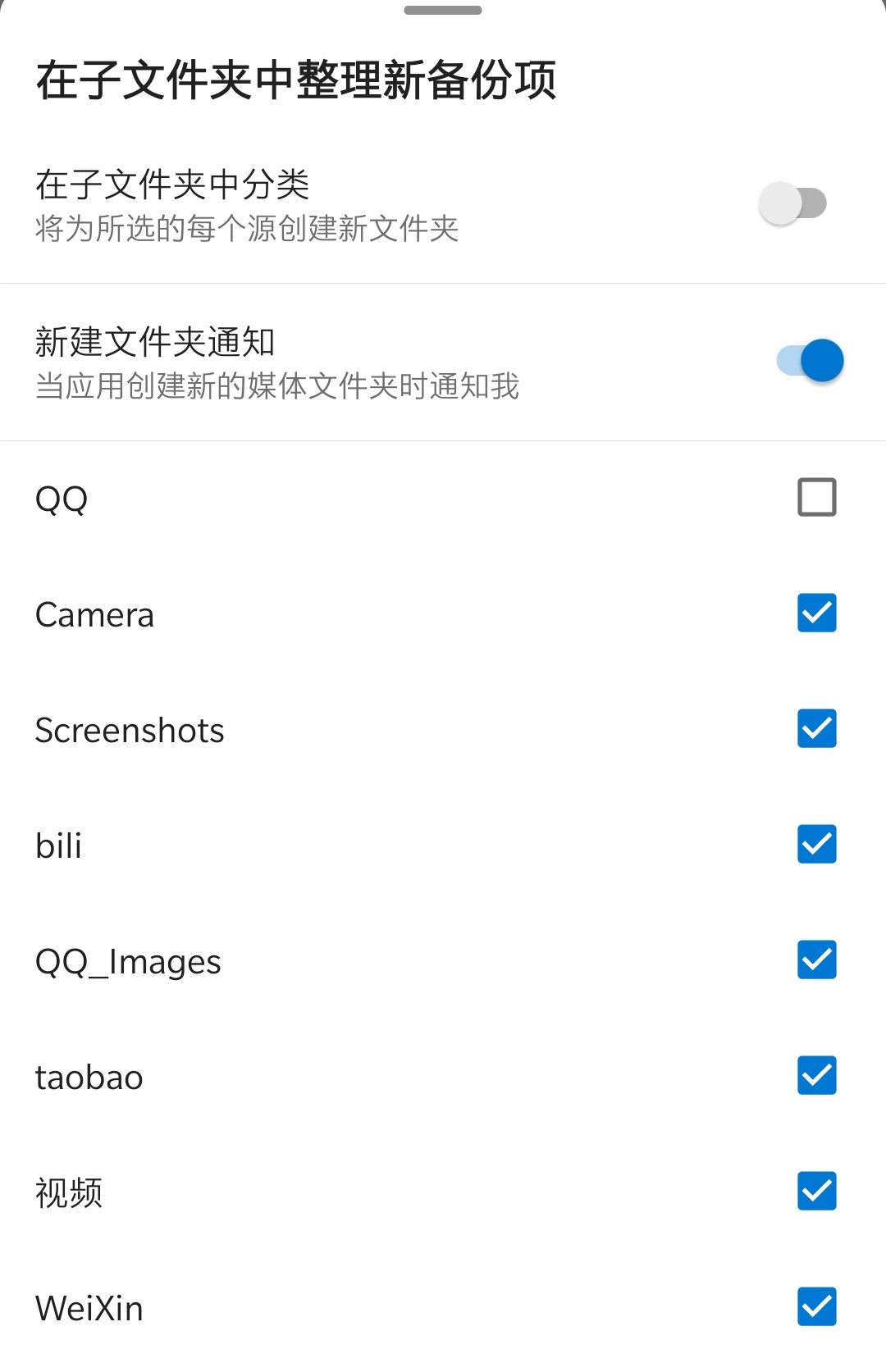
Task: Check the QQ folder checkbox
Action: pyautogui.click(x=817, y=498)
